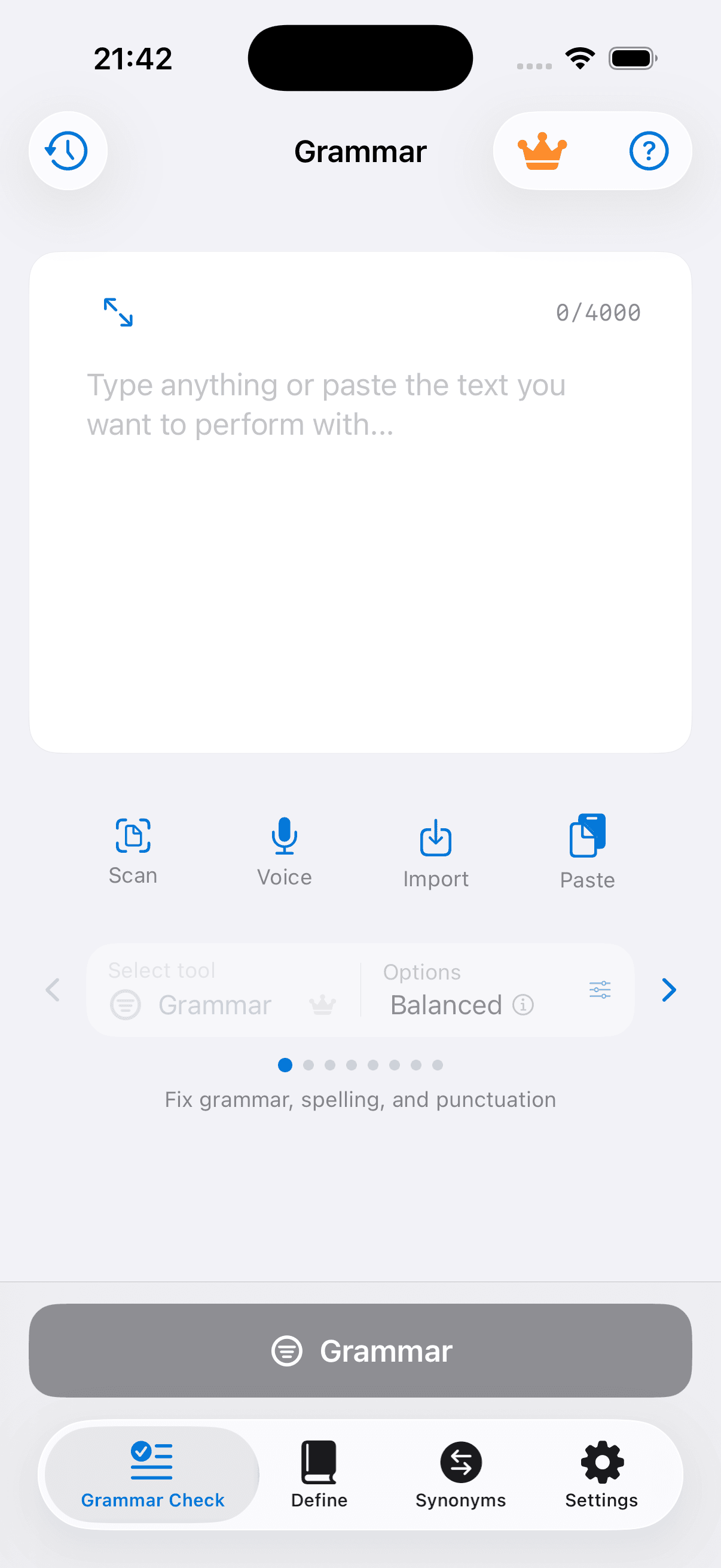This screenshot has width=721, height=1568.
Task: Expand the text box with the resize arrows
Action: point(118,312)
